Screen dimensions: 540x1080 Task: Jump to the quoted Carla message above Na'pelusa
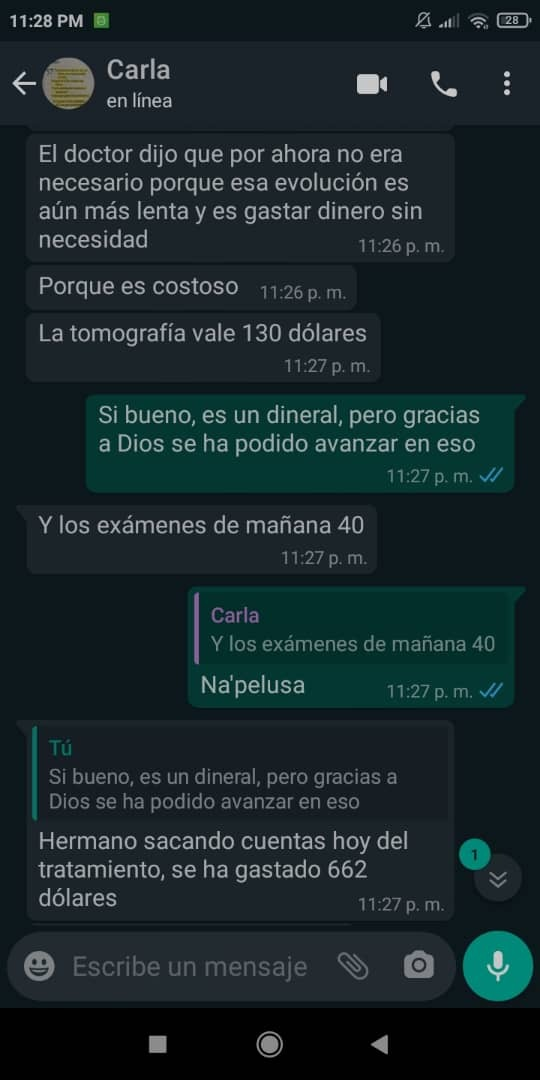[x=352, y=630]
